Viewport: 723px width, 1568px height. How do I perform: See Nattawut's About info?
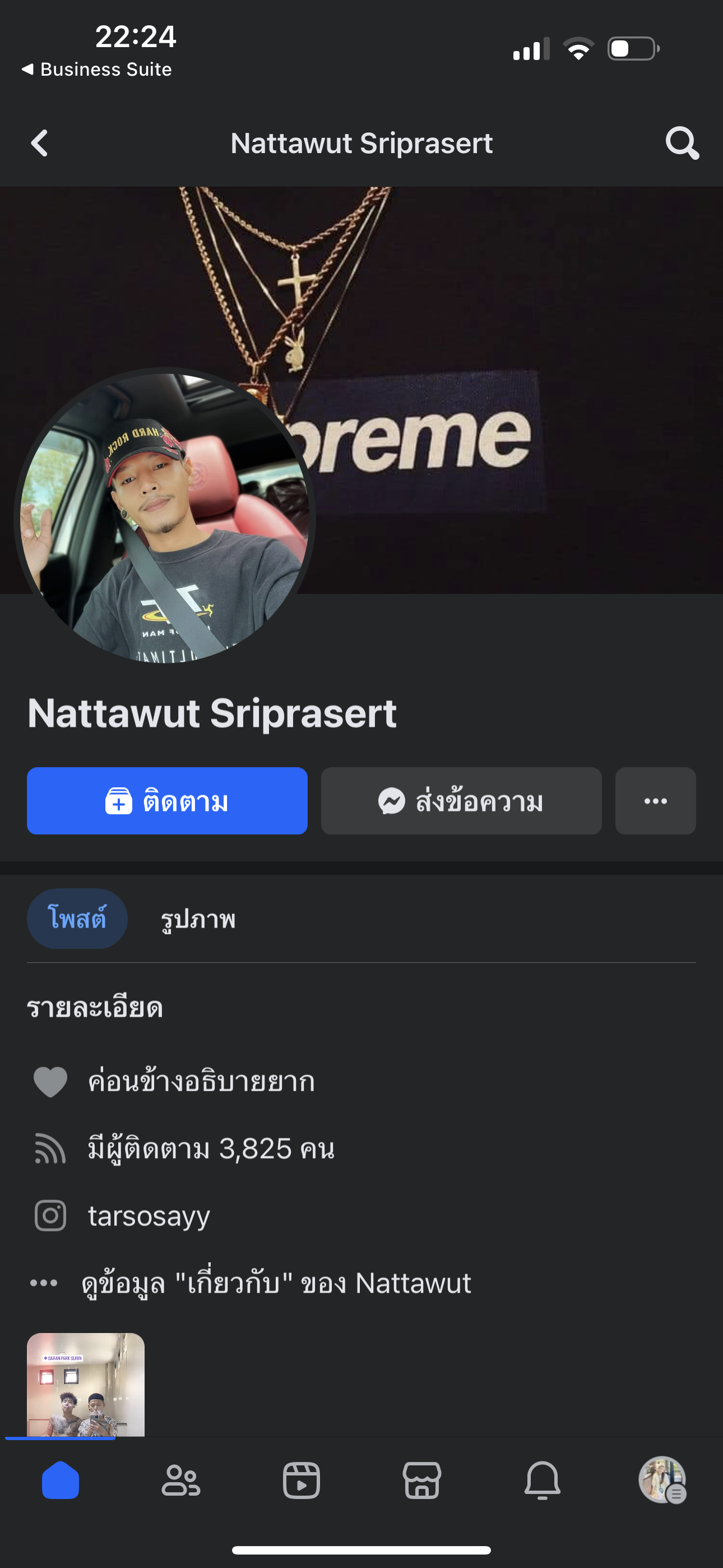tap(276, 1283)
